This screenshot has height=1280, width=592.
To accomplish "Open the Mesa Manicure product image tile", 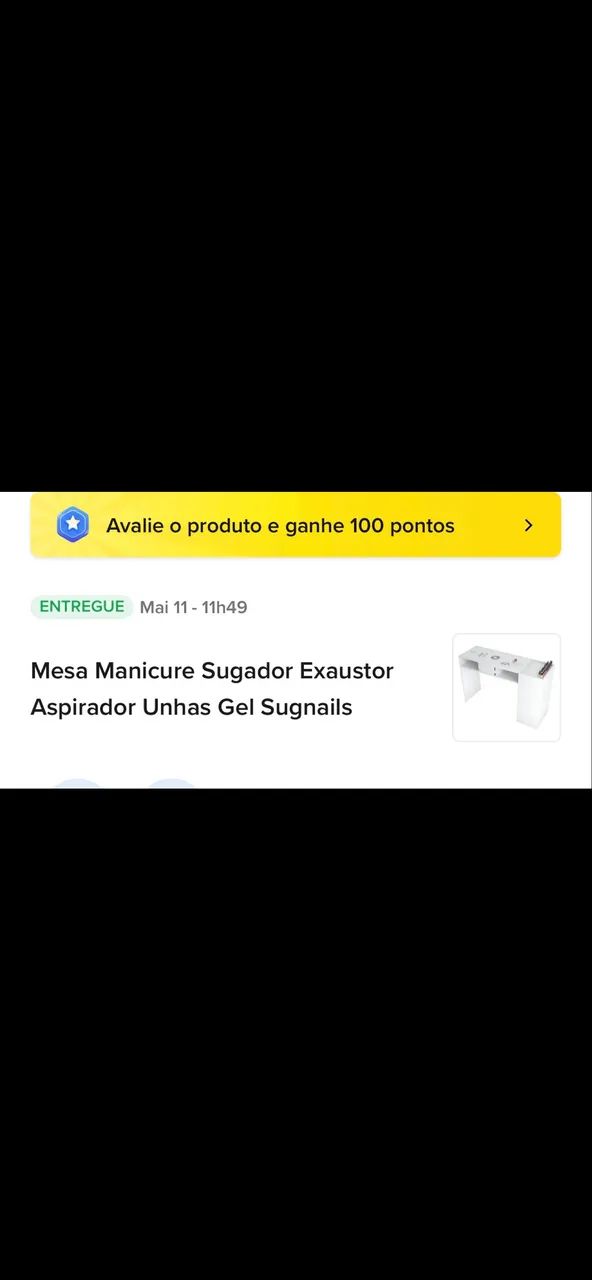I will pyautogui.click(x=506, y=688).
